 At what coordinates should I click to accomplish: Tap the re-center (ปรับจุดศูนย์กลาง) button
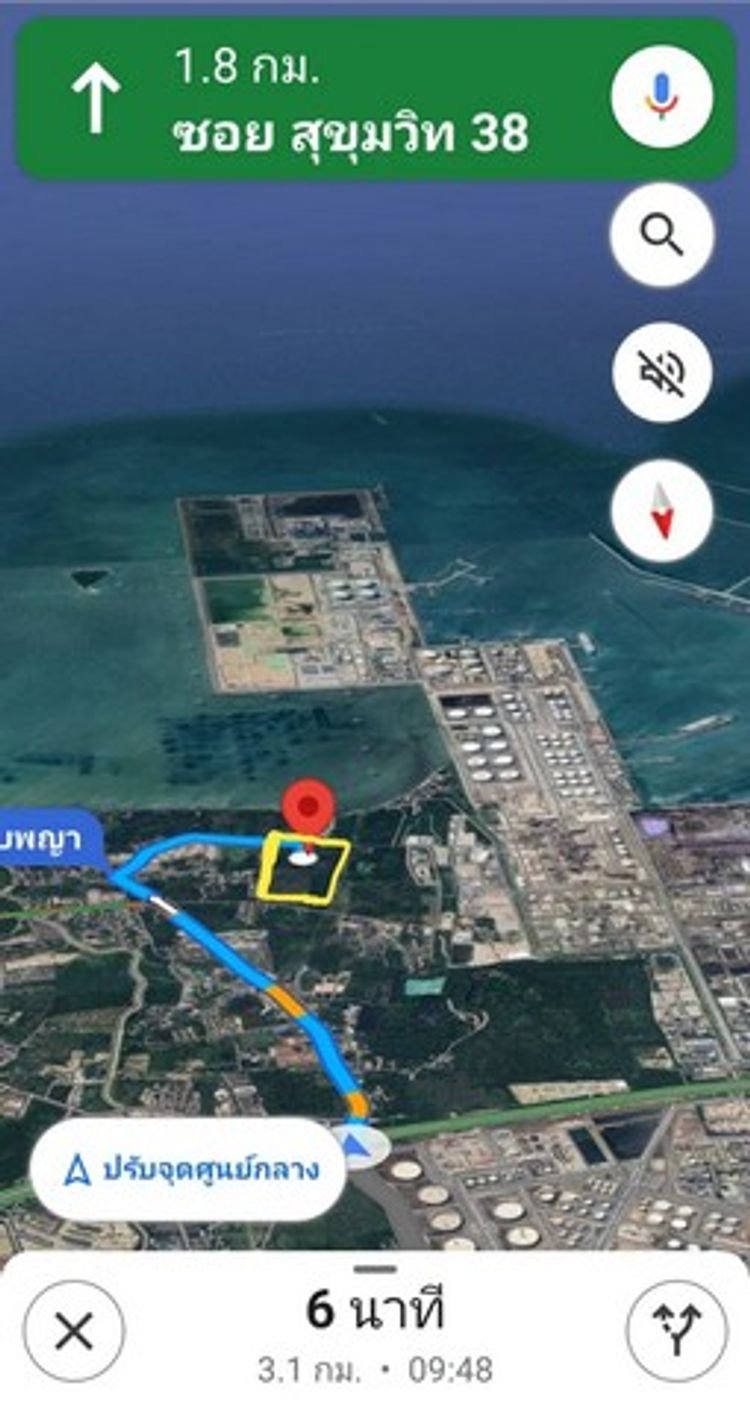(x=190, y=1169)
